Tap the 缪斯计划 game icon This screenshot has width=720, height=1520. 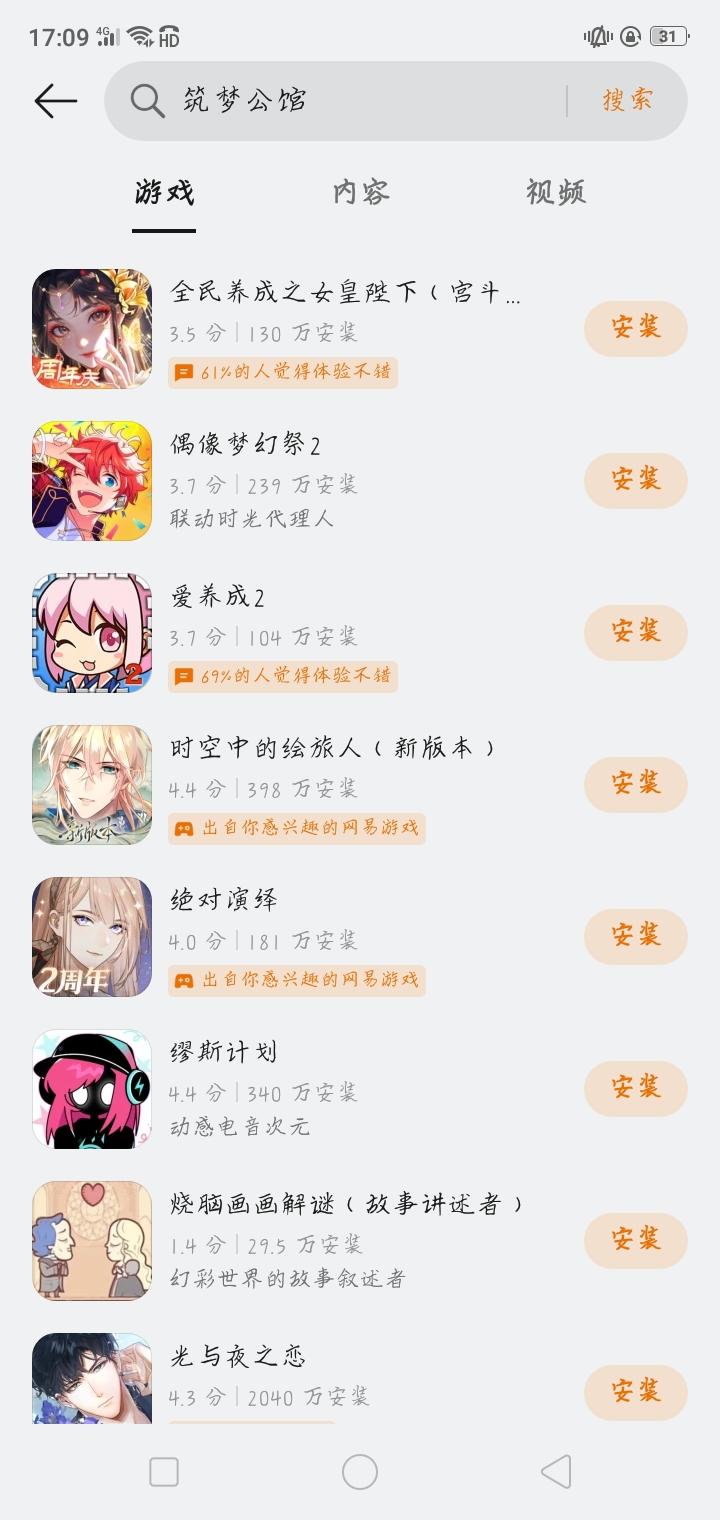(x=90, y=1088)
